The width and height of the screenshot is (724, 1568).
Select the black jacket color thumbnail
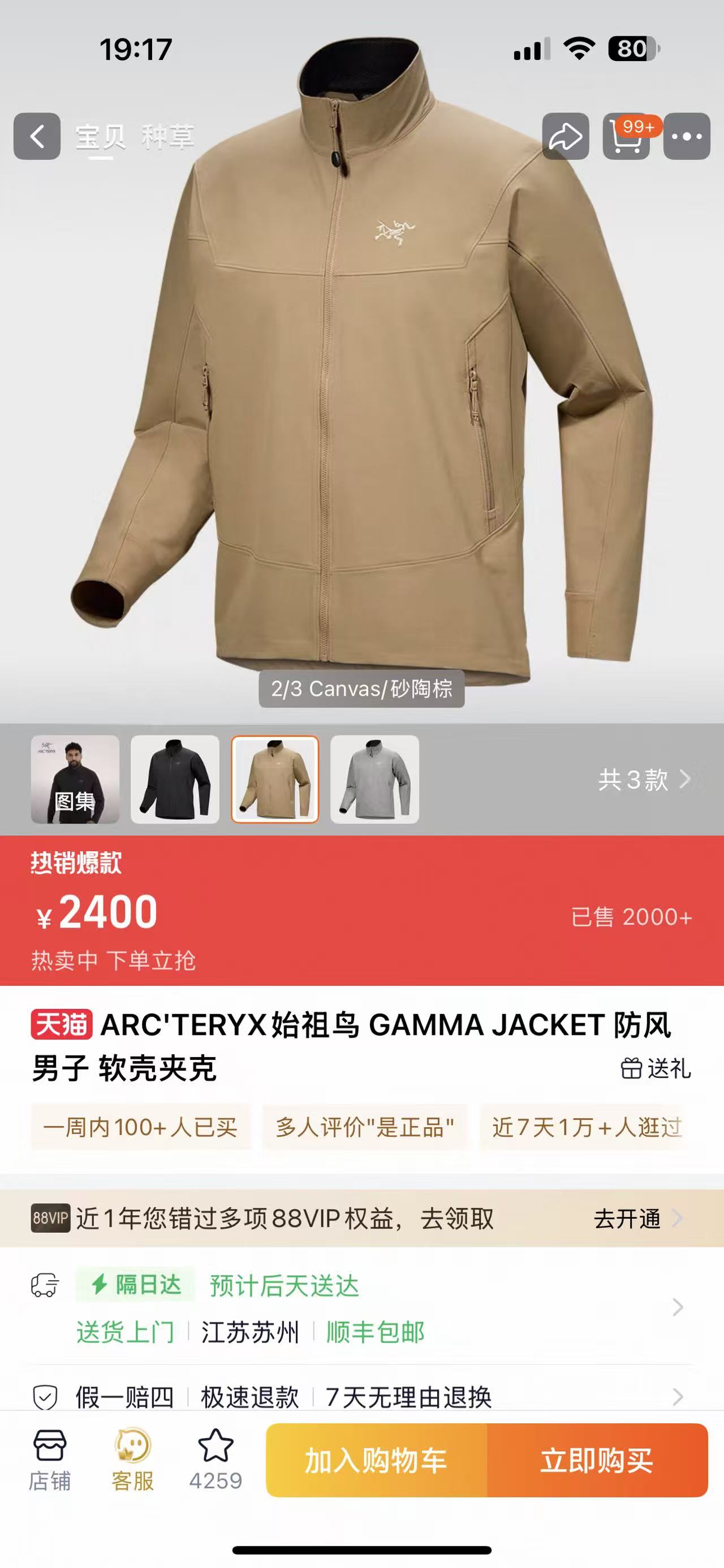[175, 779]
